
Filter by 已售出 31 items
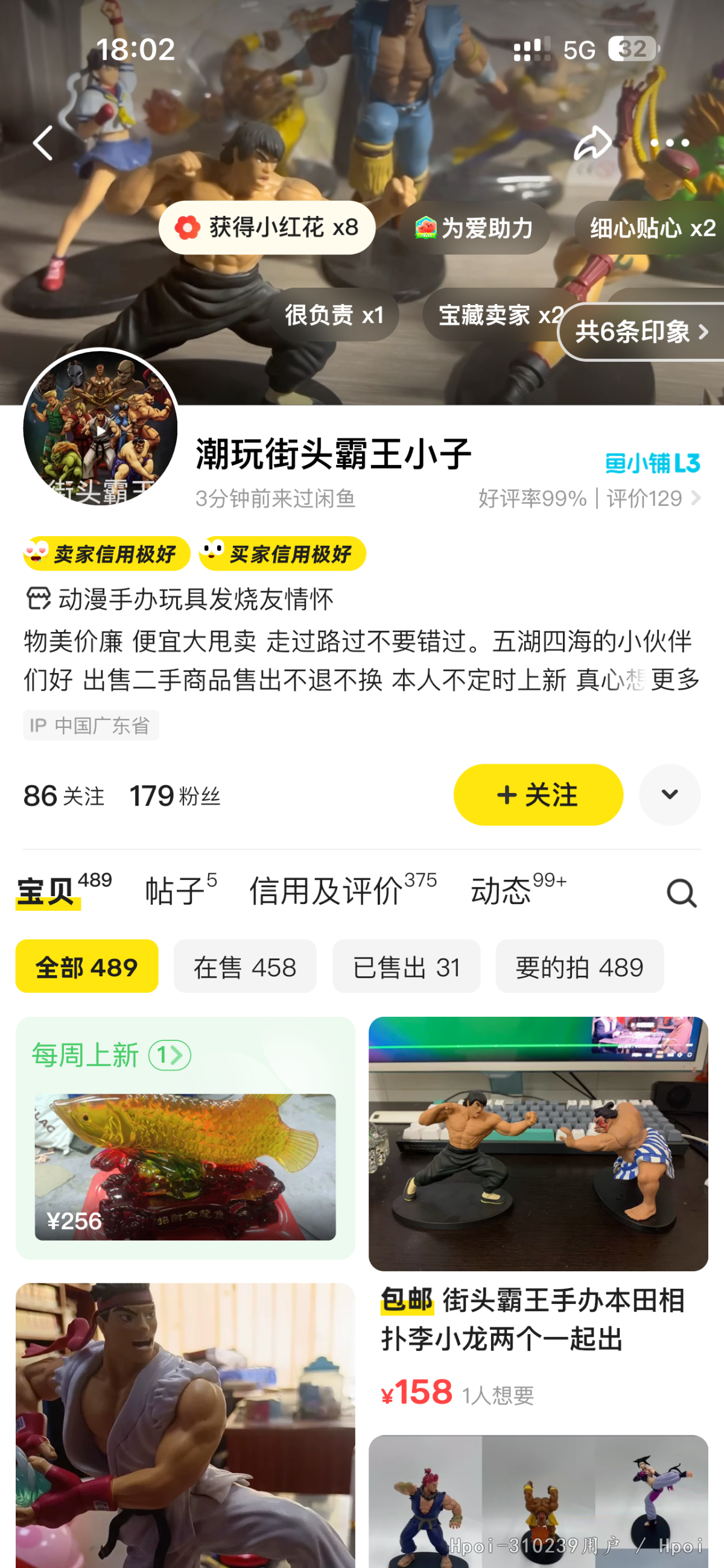coord(406,966)
